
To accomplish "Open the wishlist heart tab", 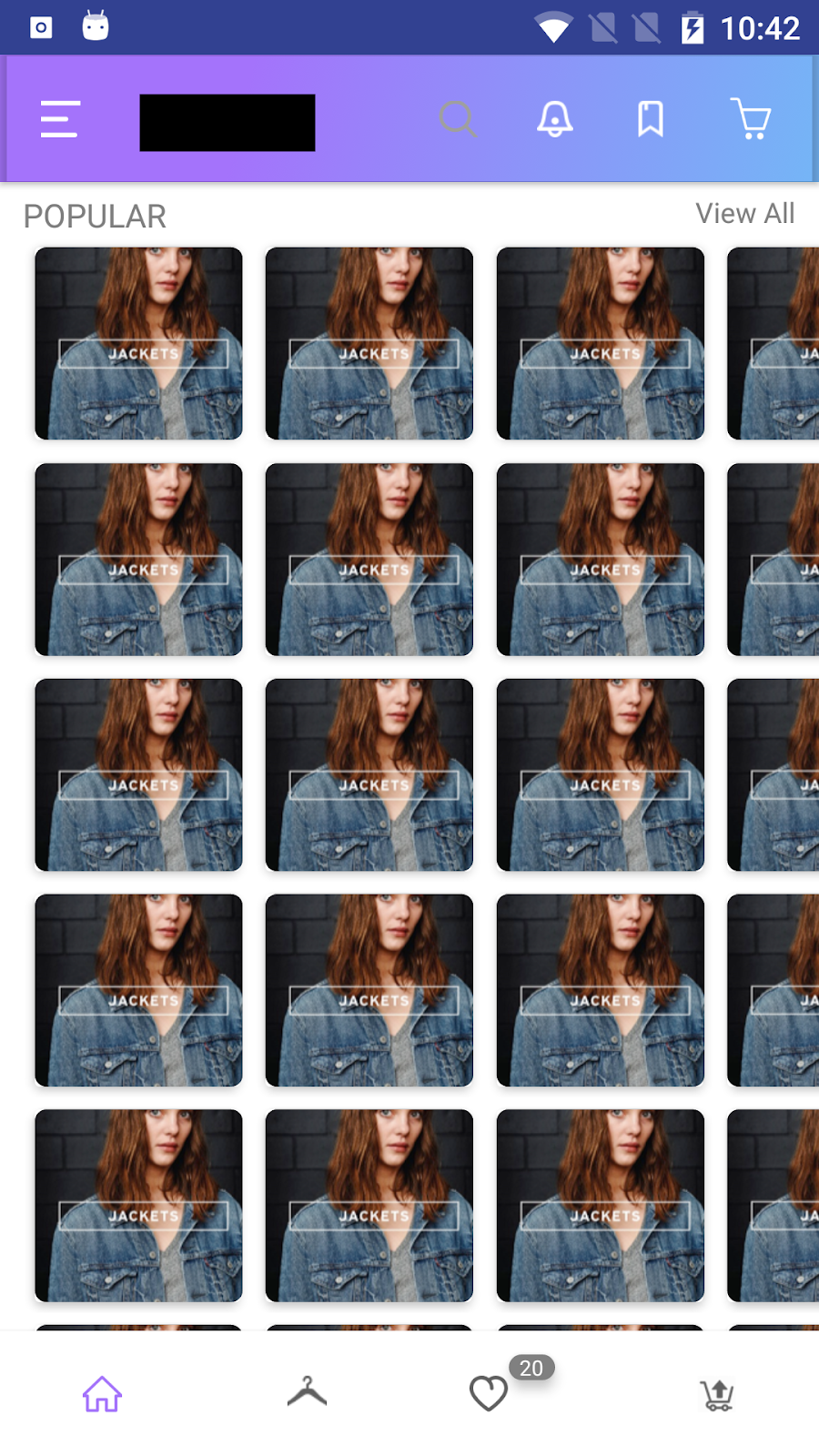I will [x=489, y=1393].
